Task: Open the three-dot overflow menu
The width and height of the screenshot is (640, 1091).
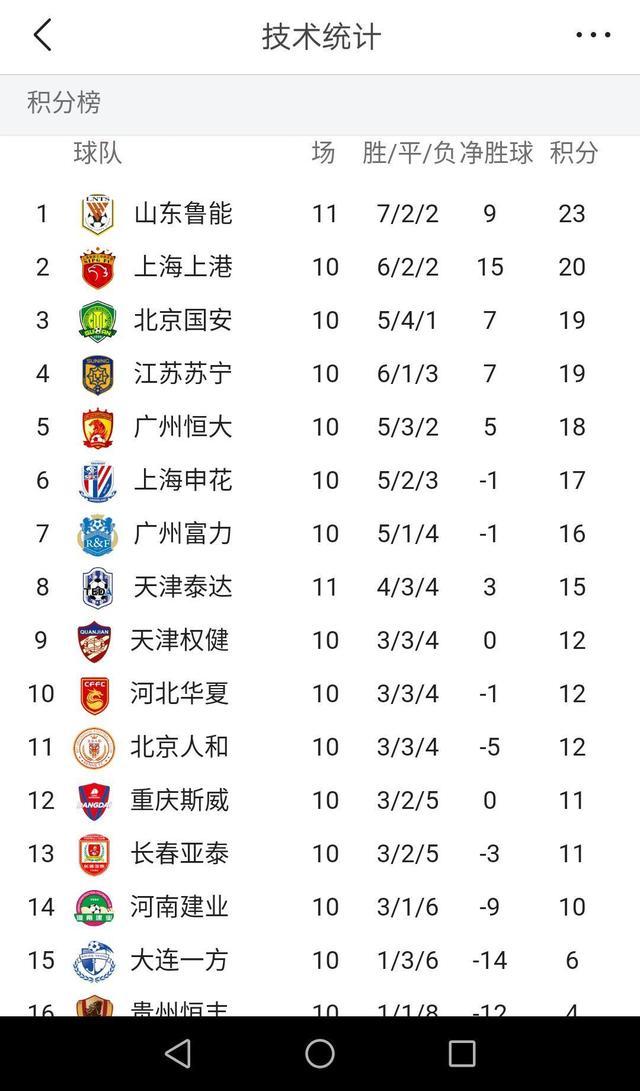Action: point(593,35)
